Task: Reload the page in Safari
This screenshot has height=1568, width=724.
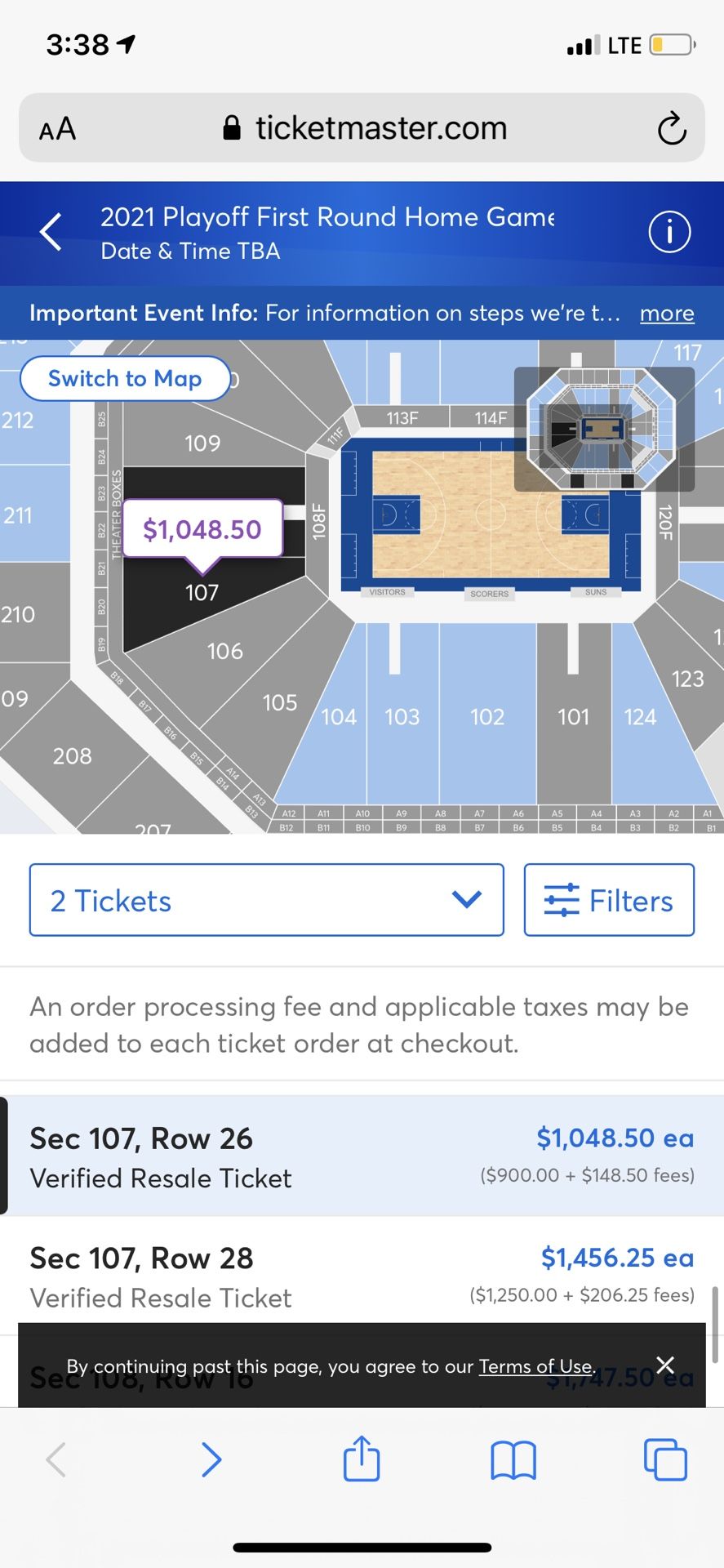Action: (x=671, y=128)
